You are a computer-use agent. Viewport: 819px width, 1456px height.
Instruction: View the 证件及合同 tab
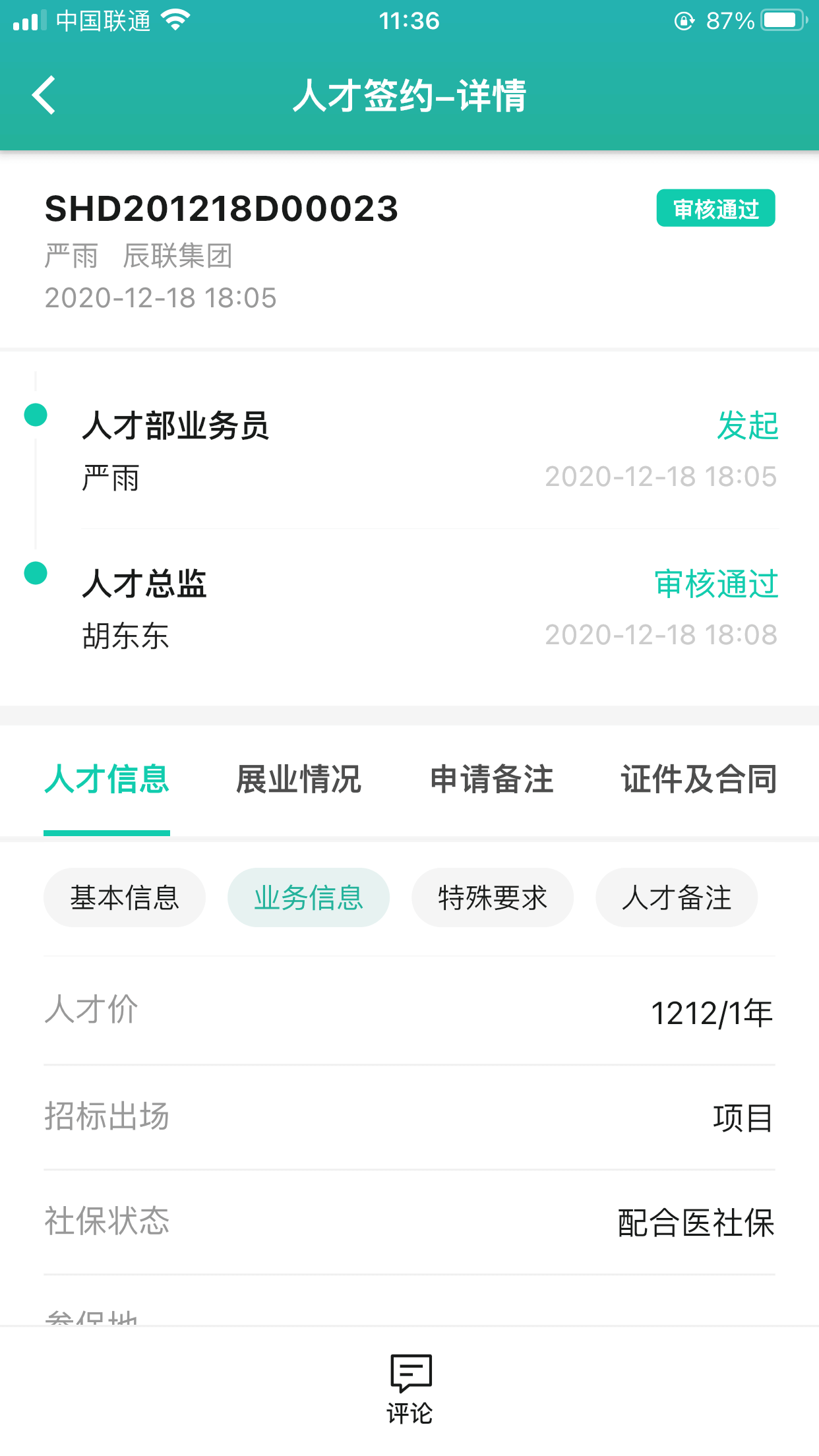pos(698,779)
